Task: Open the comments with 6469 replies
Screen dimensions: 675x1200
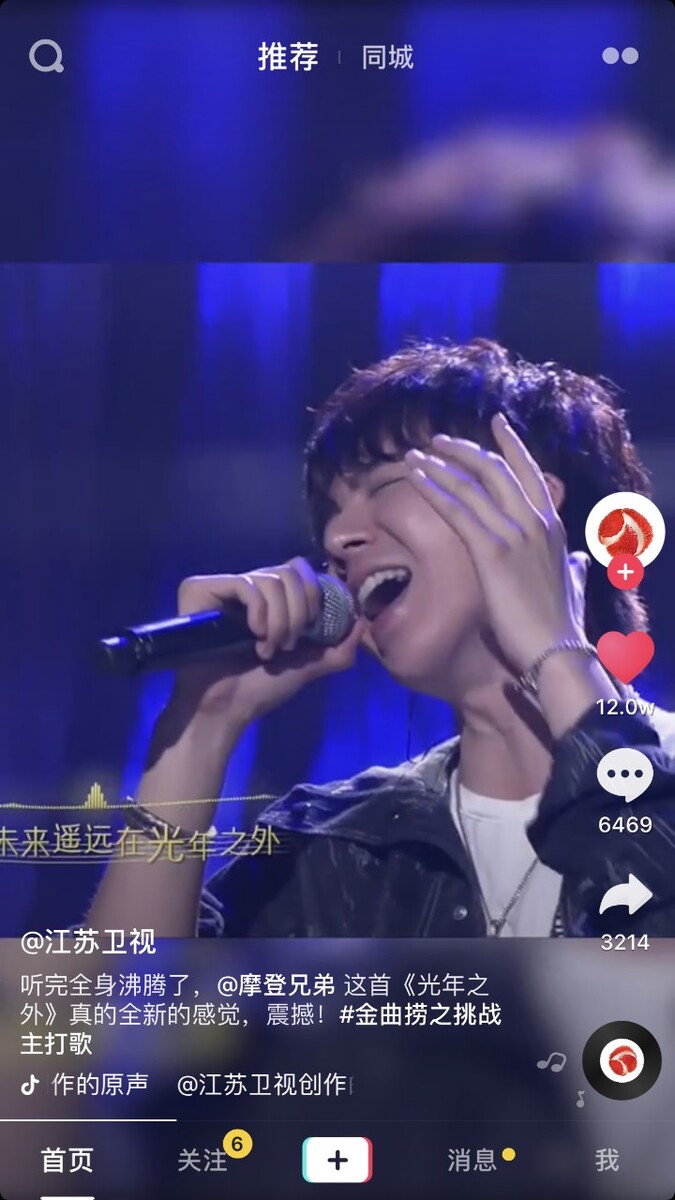Action: click(625, 776)
